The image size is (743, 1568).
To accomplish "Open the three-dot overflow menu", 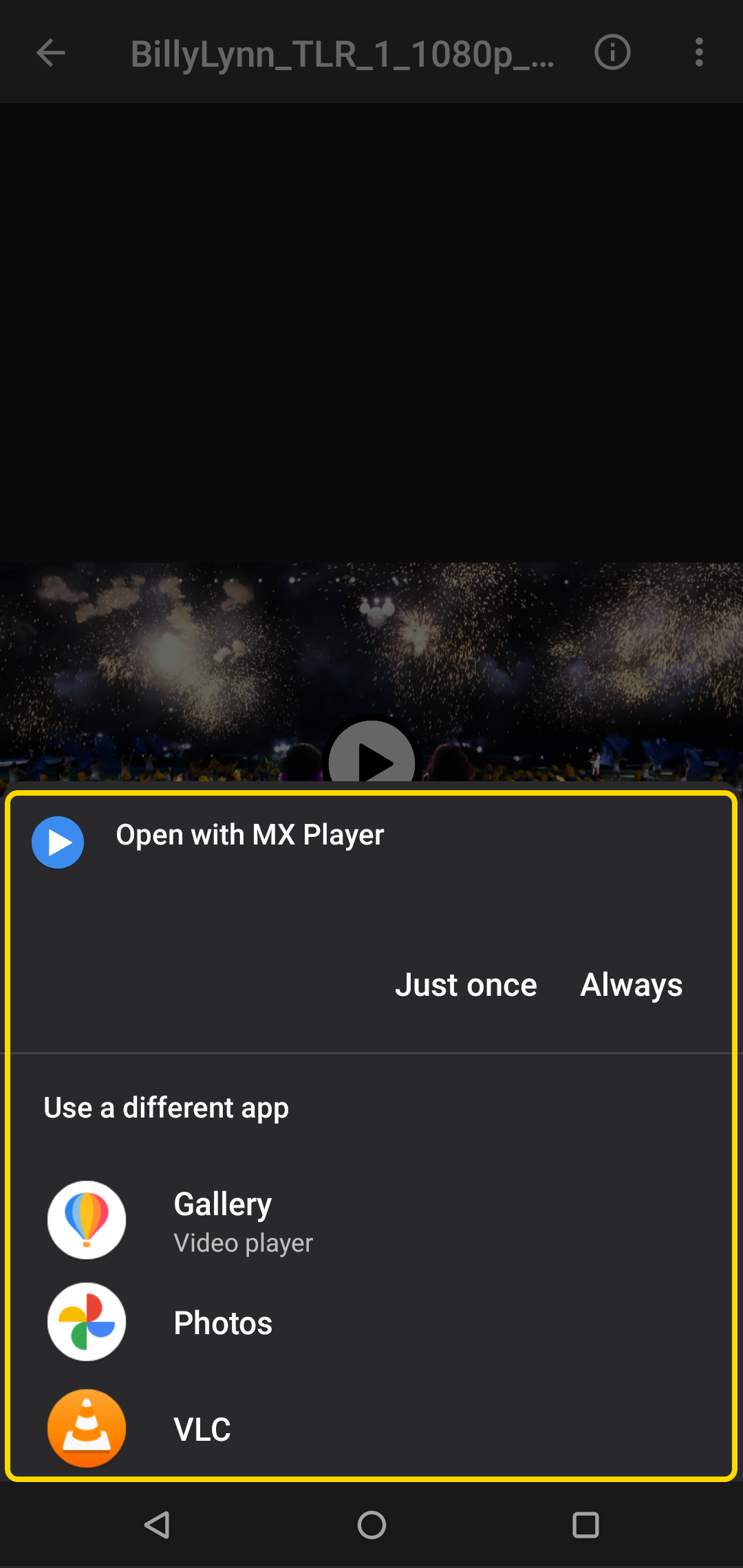I will 699,52.
